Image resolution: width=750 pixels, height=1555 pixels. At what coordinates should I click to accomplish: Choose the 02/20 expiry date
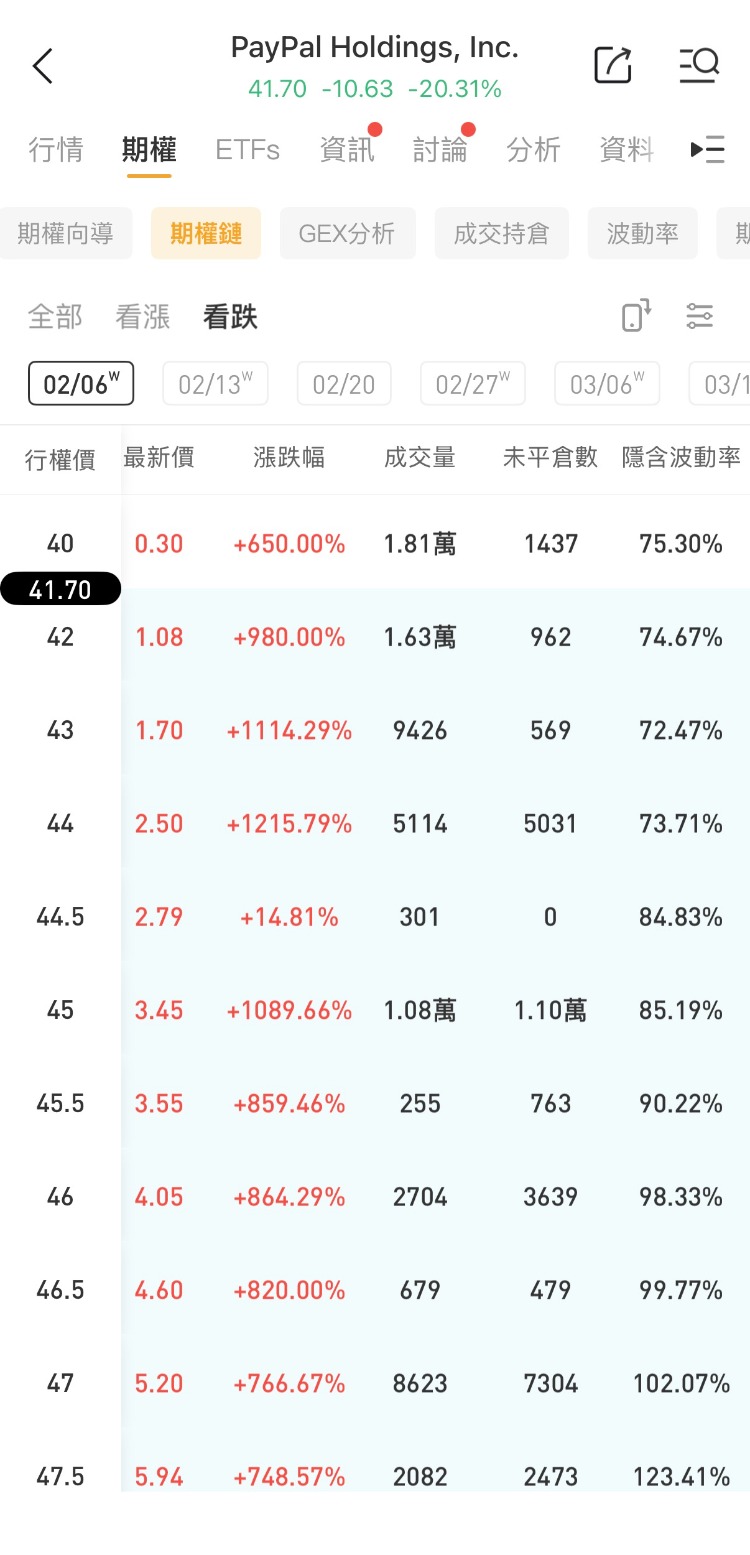(343, 384)
